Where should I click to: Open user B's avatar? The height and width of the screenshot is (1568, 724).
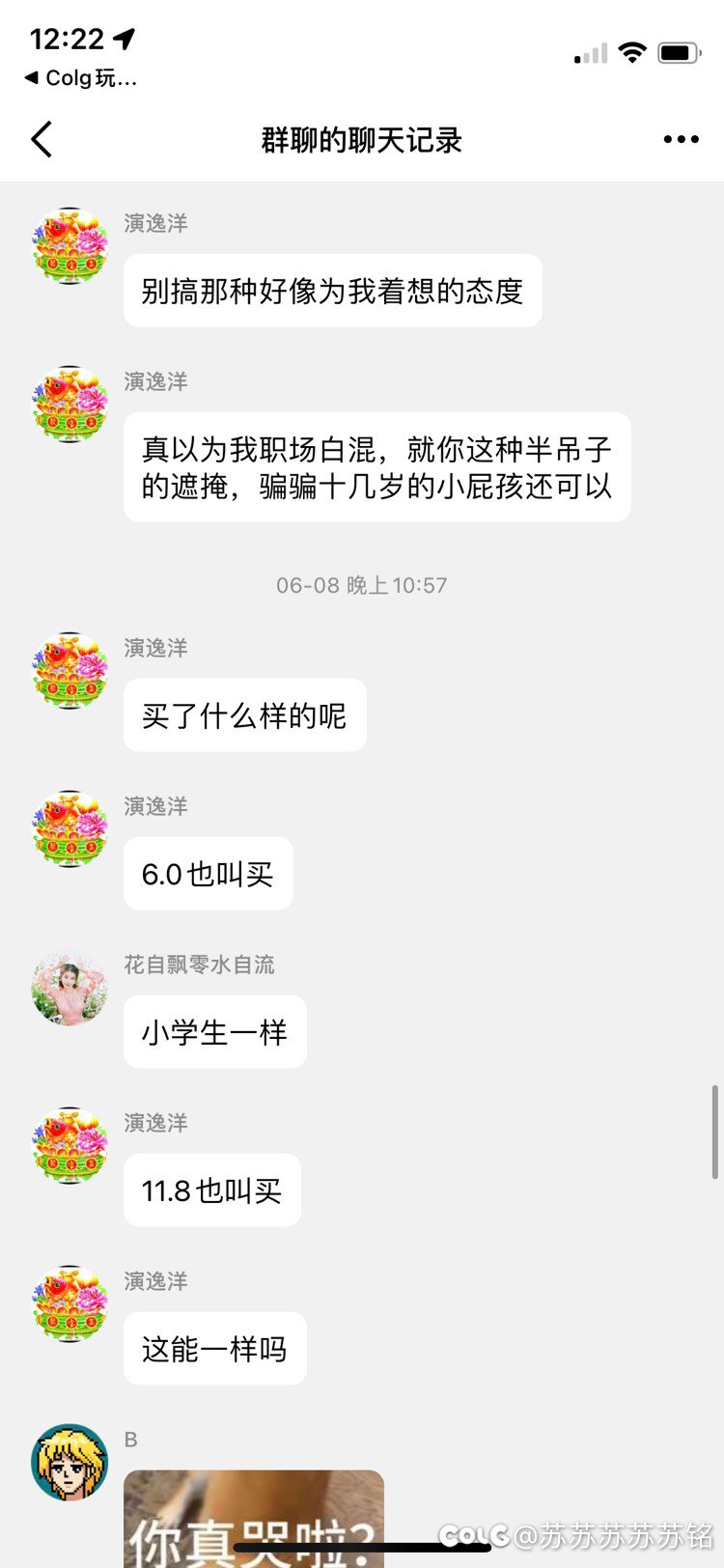click(x=70, y=1462)
